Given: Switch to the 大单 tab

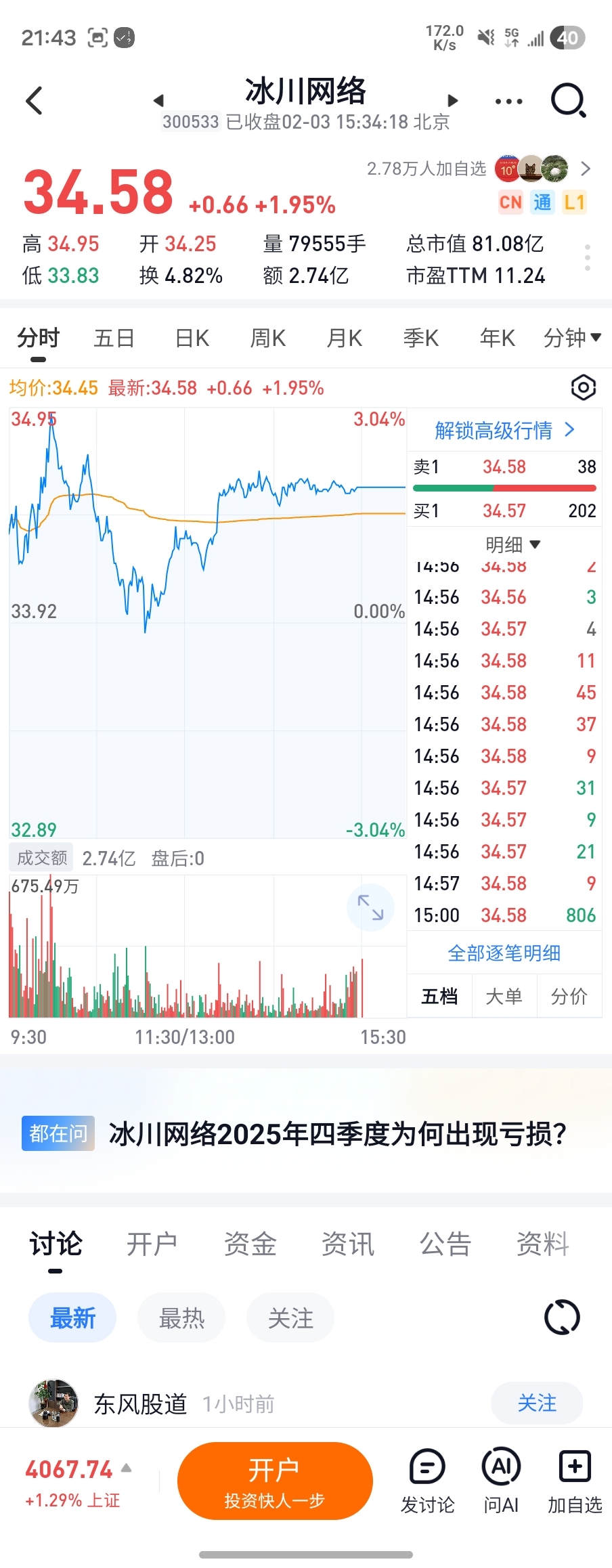Looking at the screenshot, I should tap(504, 996).
